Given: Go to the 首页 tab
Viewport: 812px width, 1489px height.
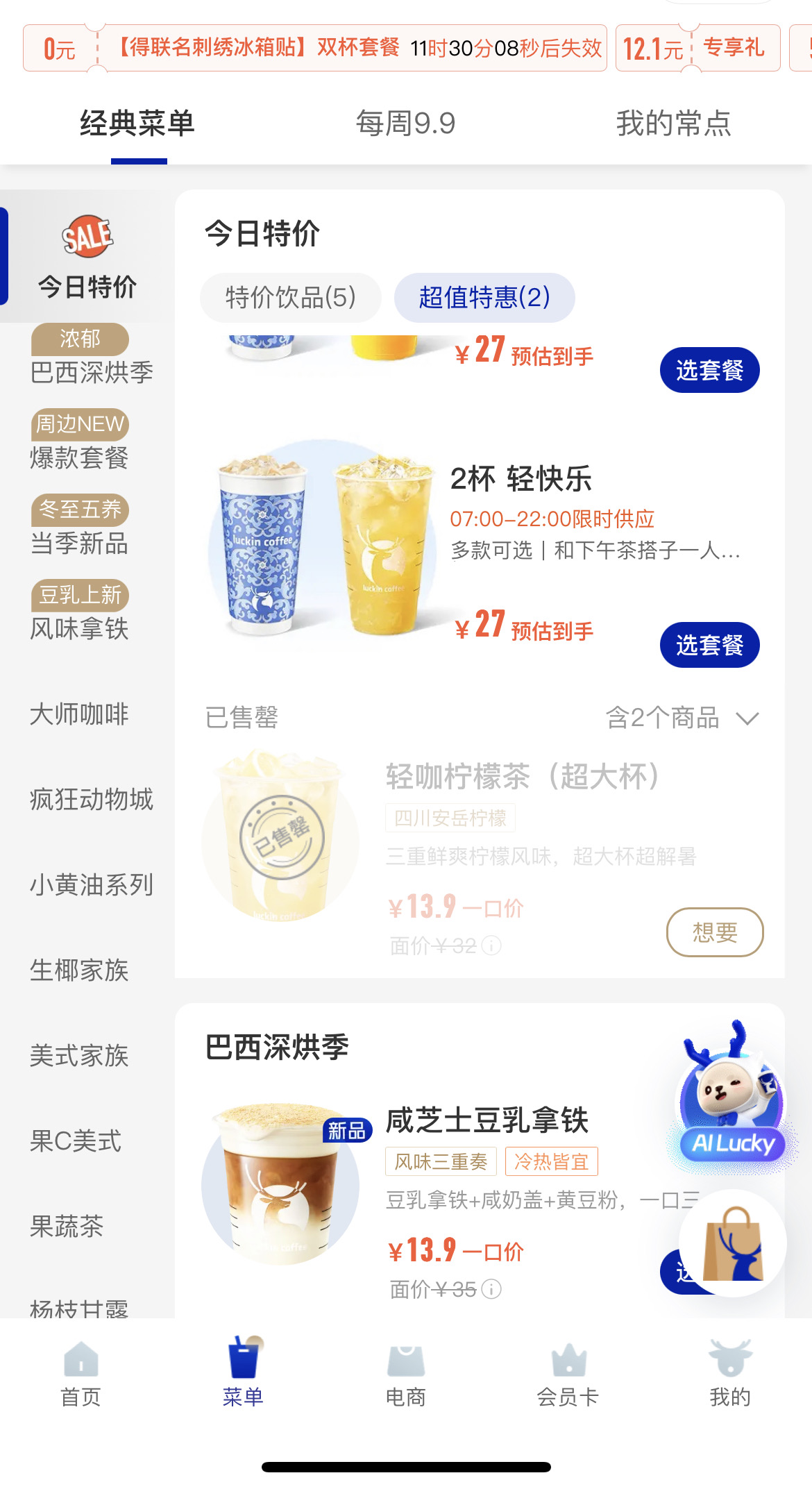Looking at the screenshot, I should 81,1374.
